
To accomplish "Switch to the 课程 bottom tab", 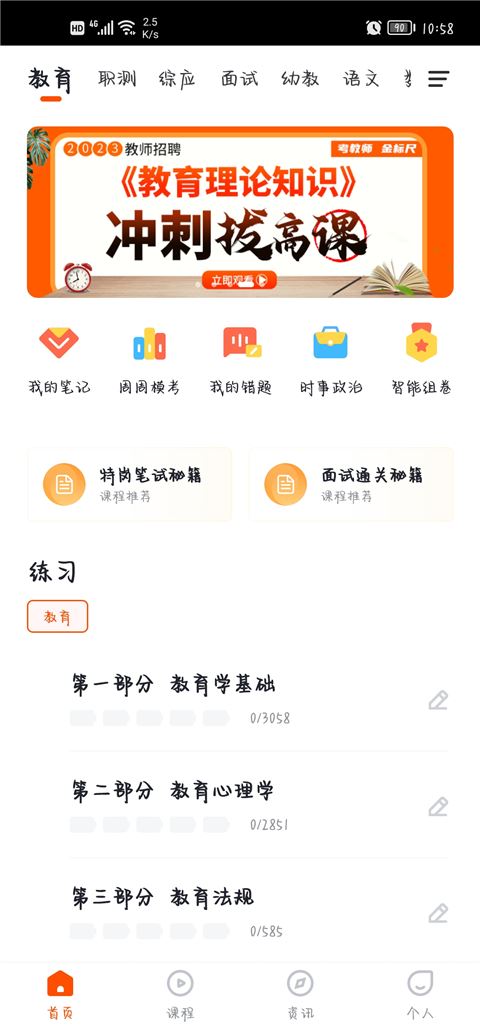I will point(180,995).
